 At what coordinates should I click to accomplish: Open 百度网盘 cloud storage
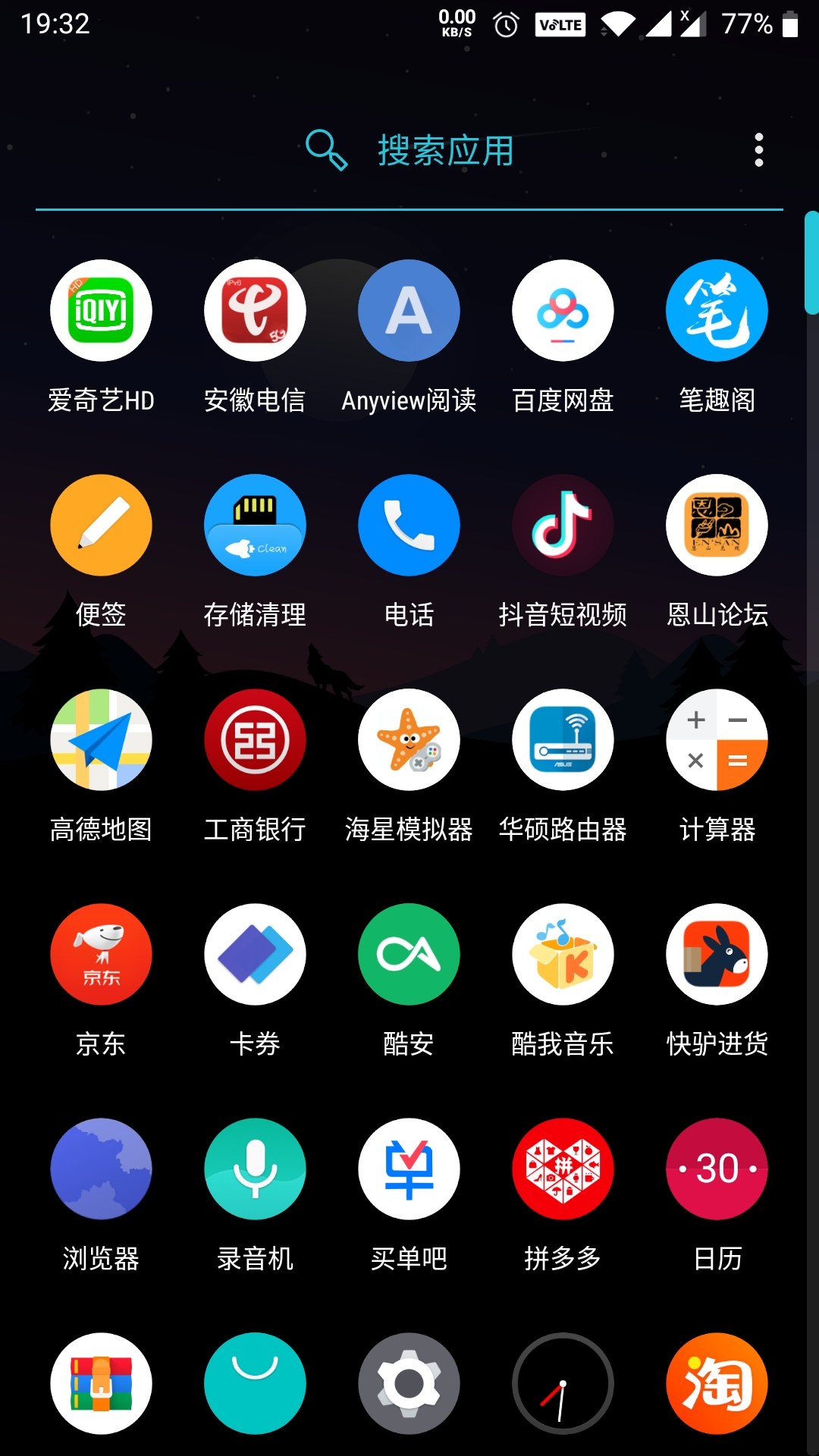tap(562, 309)
